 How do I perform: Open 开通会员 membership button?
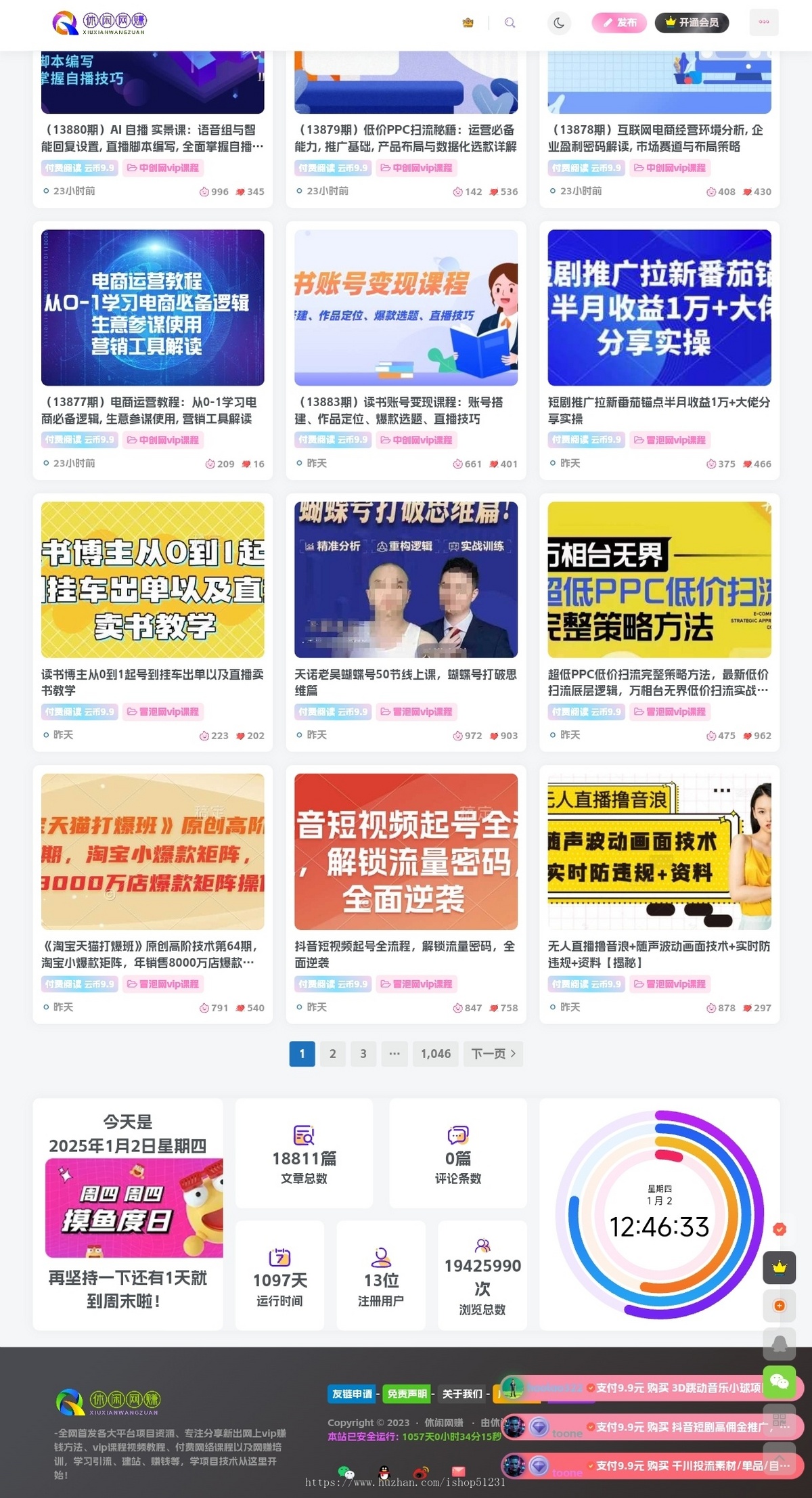coord(692,23)
